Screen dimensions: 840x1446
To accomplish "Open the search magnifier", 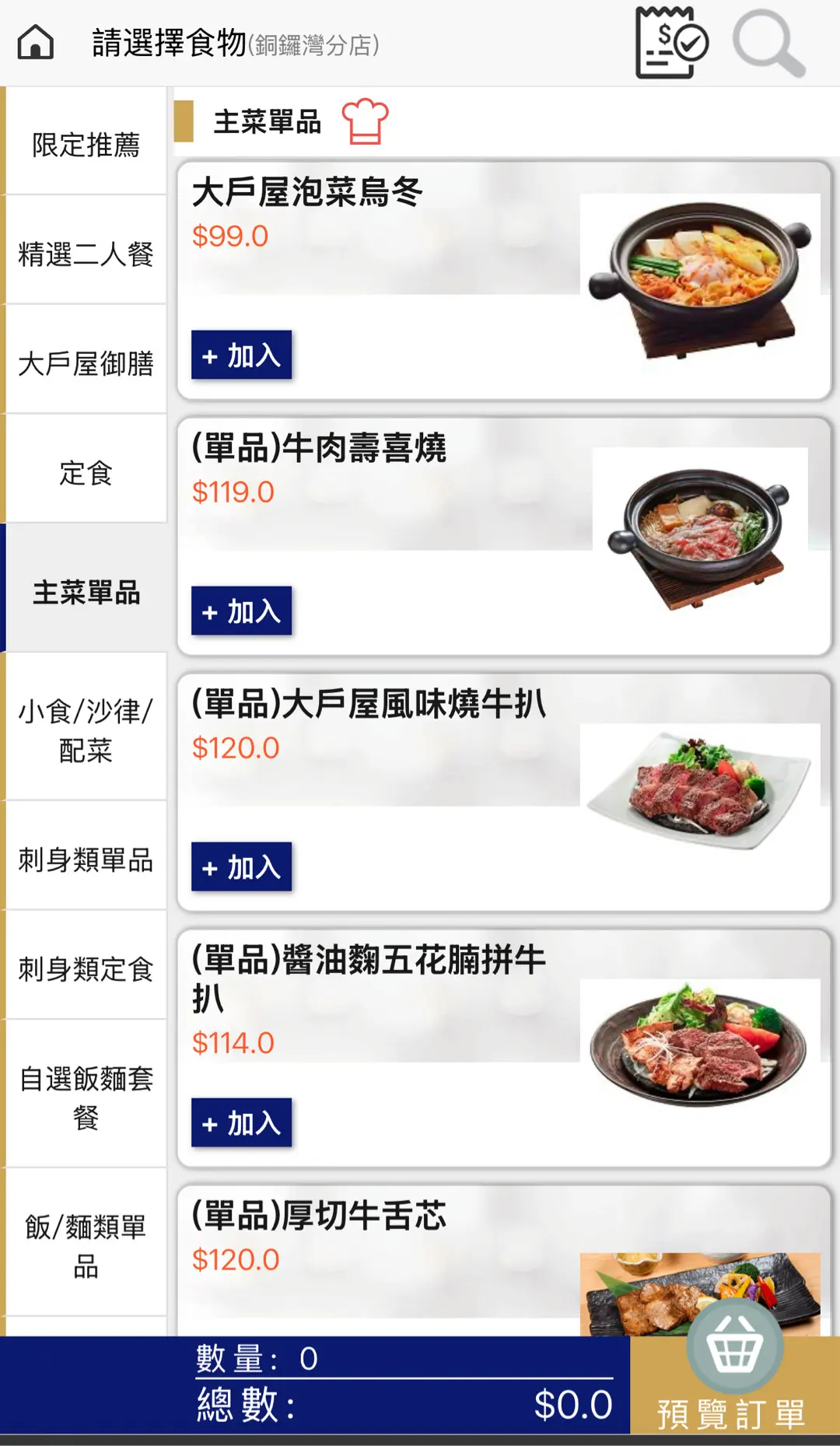I will [x=768, y=43].
